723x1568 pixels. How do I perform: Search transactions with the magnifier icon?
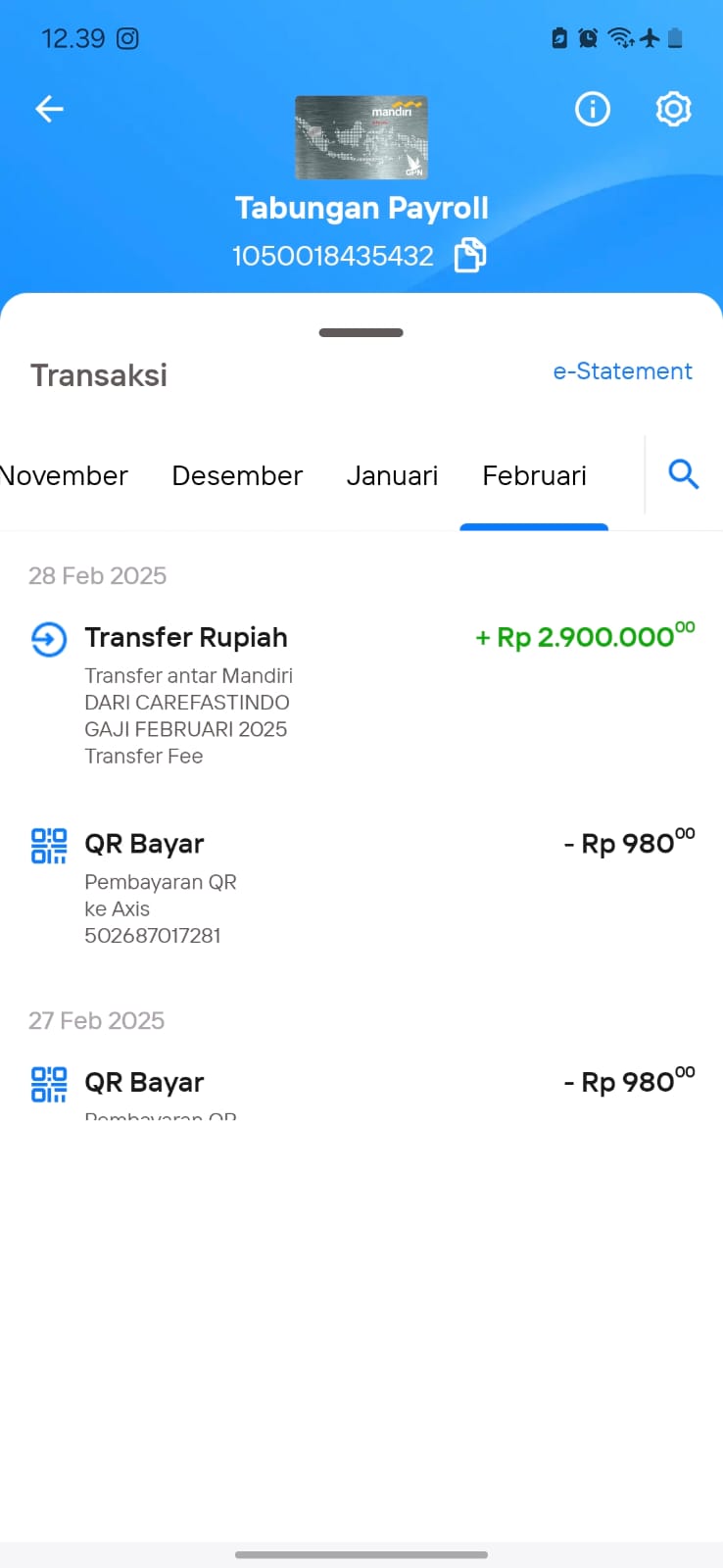pos(684,474)
